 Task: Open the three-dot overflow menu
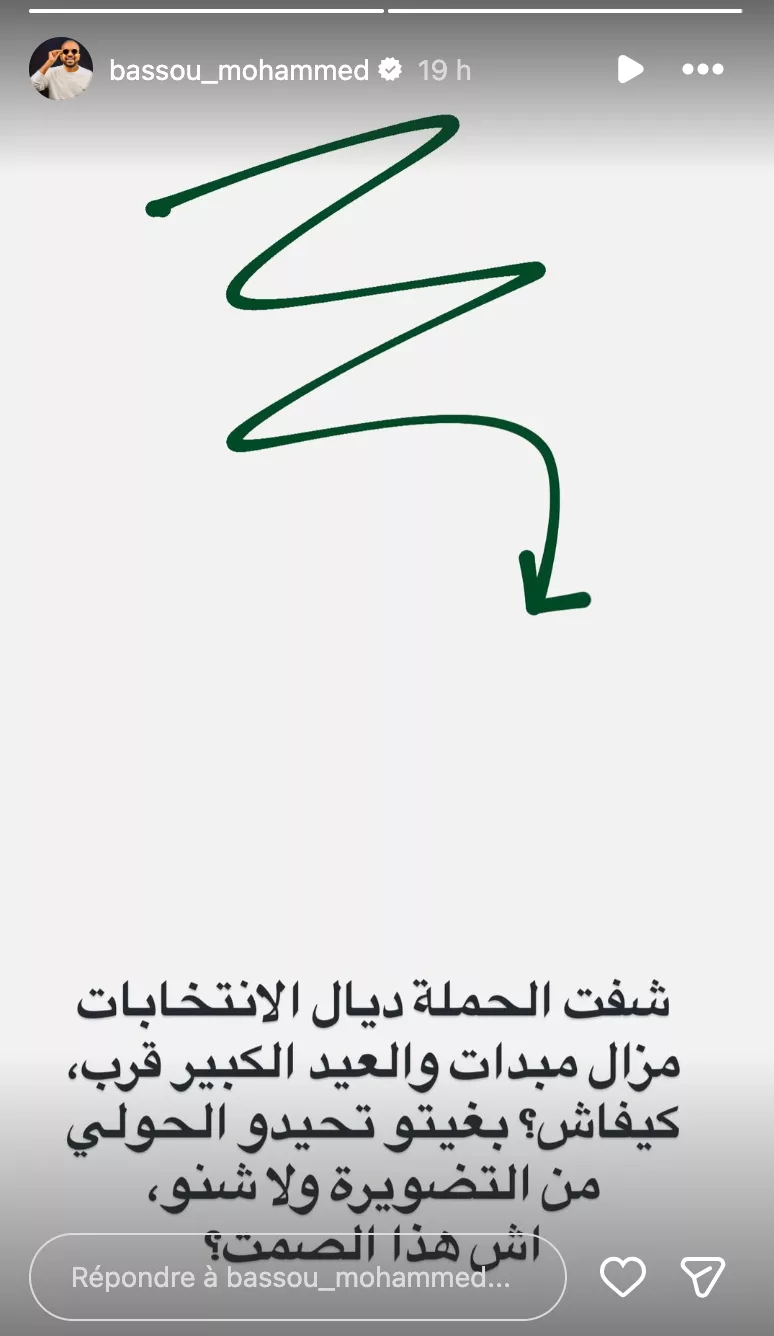click(702, 69)
